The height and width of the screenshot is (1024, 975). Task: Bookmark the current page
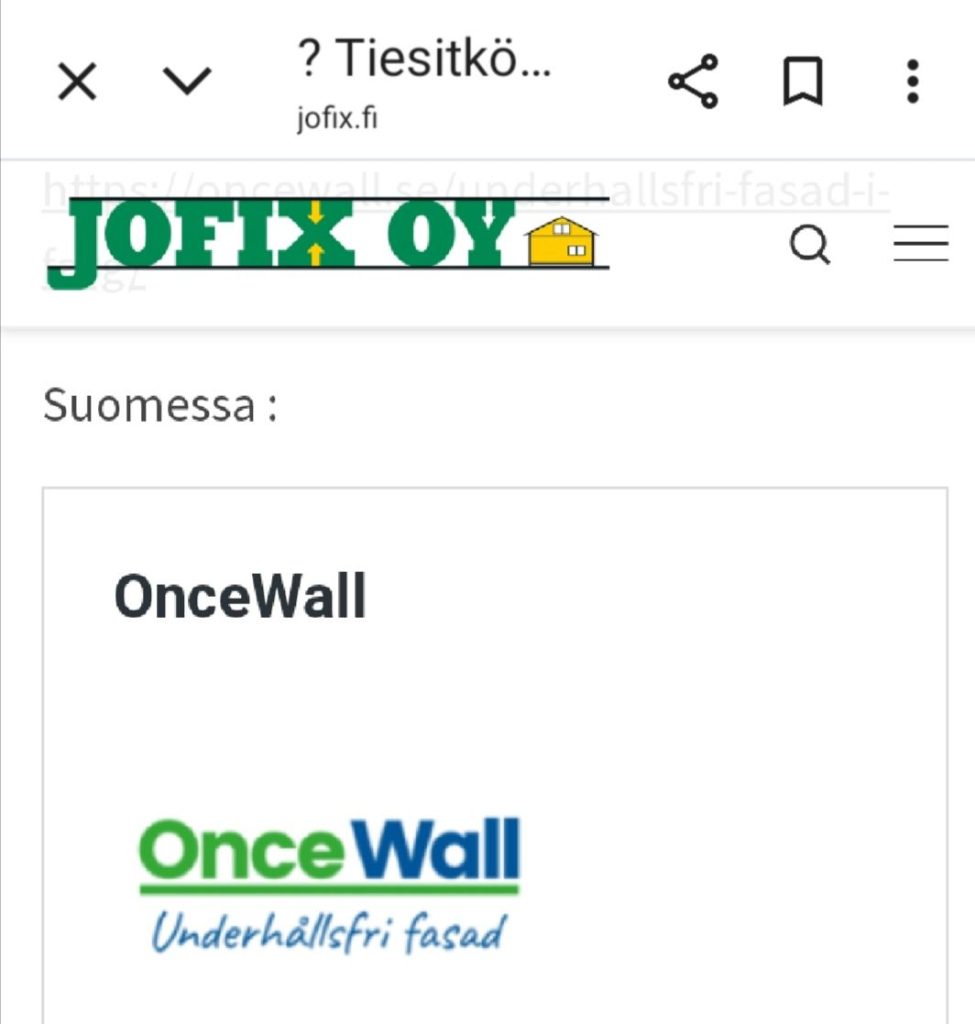click(x=802, y=82)
